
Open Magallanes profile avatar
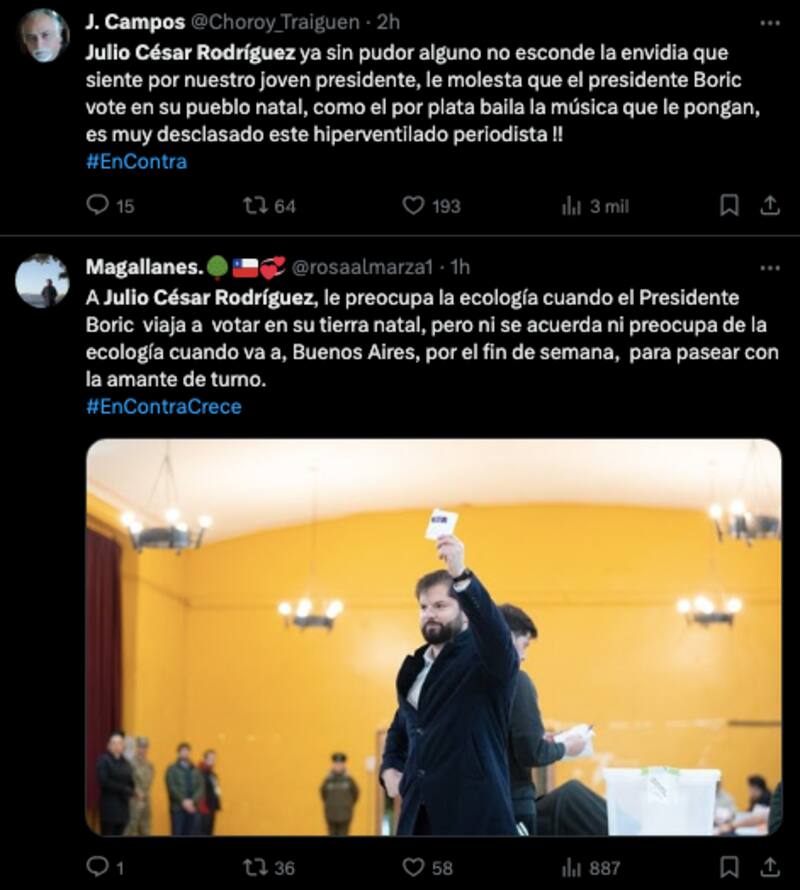tap(43, 281)
